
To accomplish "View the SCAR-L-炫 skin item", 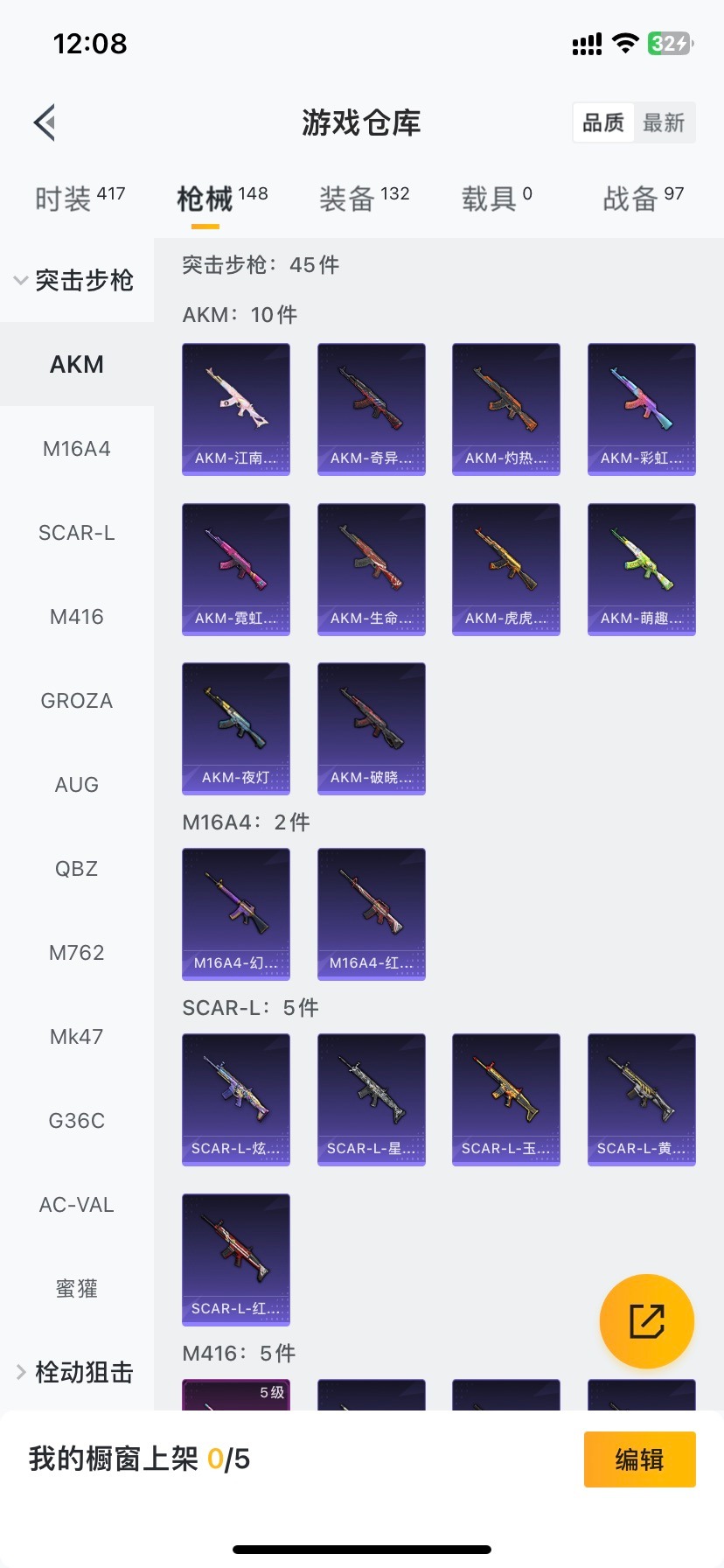I will [x=236, y=1099].
